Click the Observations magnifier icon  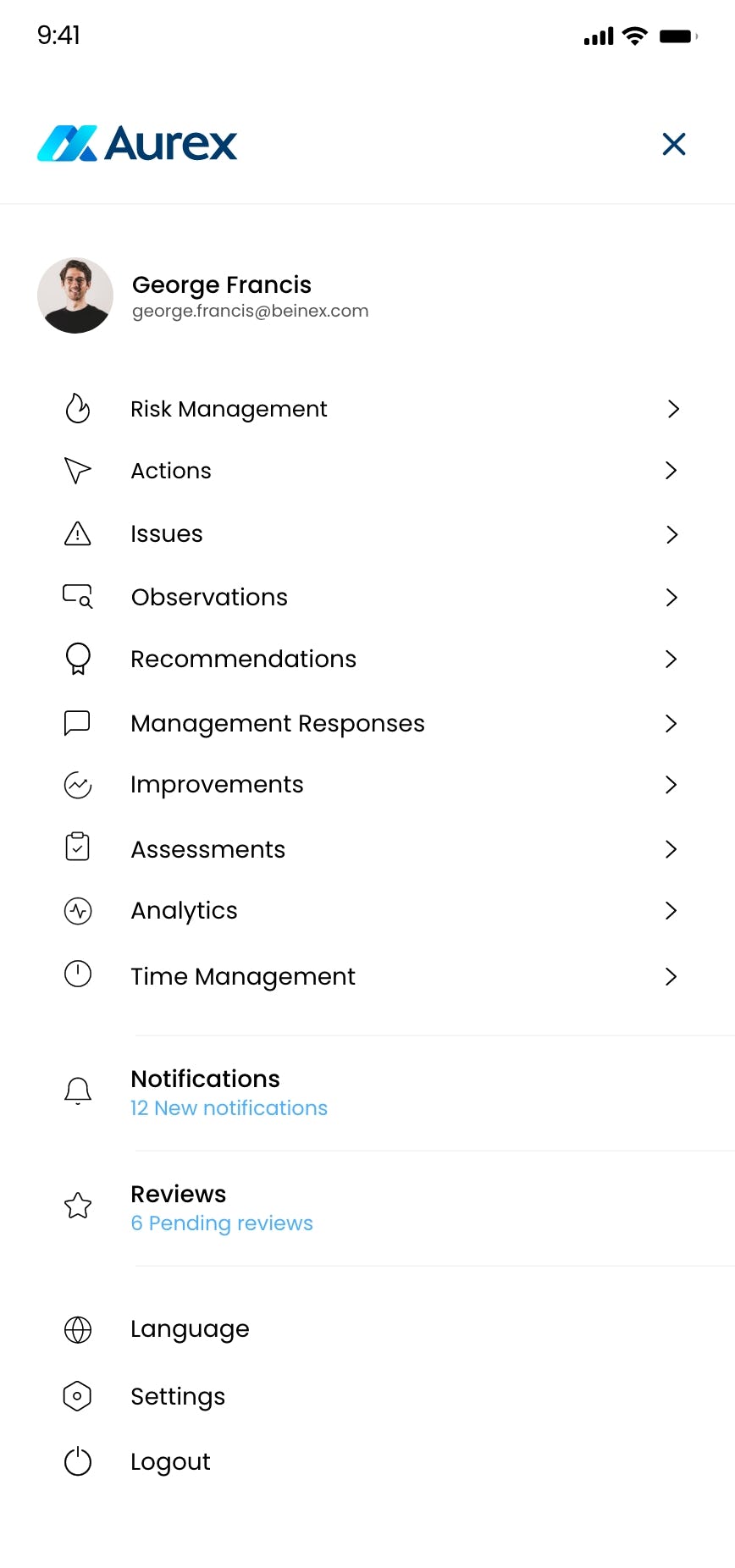coord(77,596)
